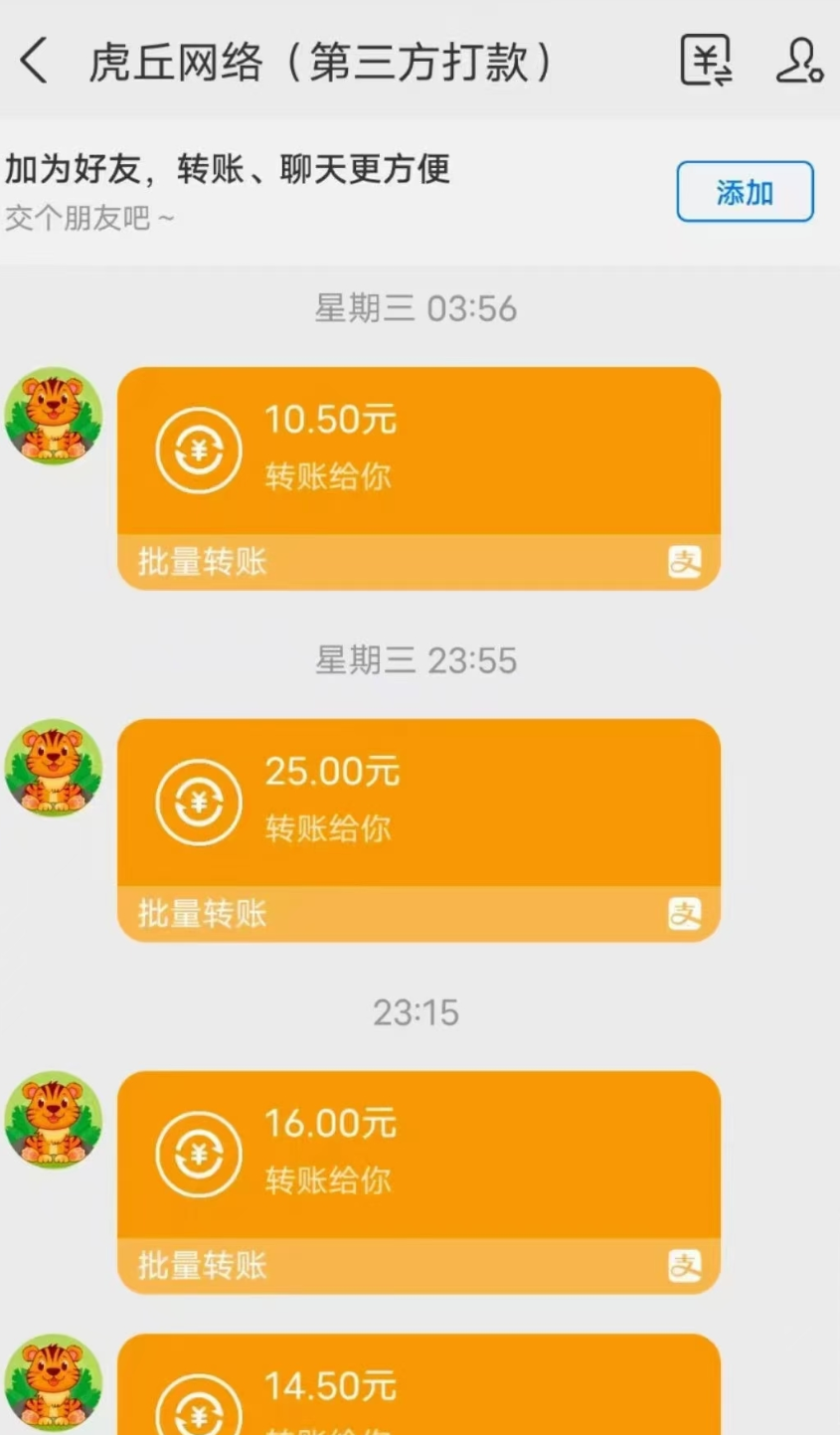The height and width of the screenshot is (1435, 840).
Task: Click the back arrow to exit chat
Action: 34,60
